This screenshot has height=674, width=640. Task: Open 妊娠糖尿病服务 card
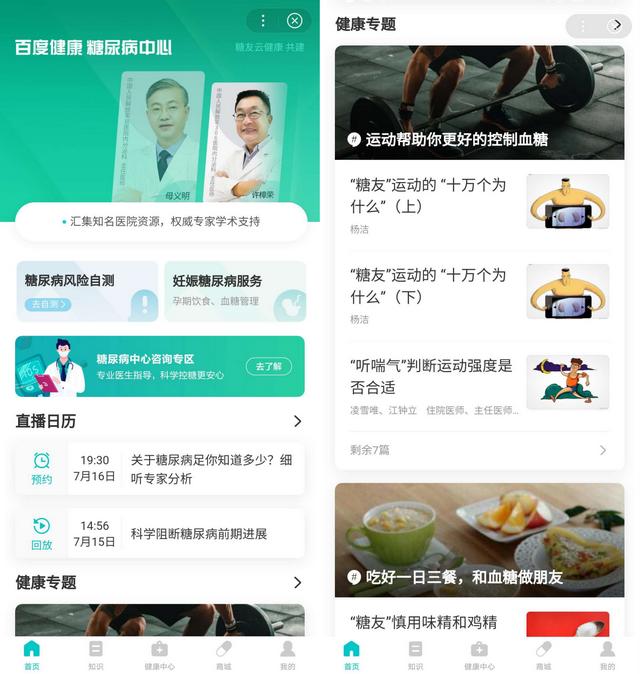tap(234, 291)
